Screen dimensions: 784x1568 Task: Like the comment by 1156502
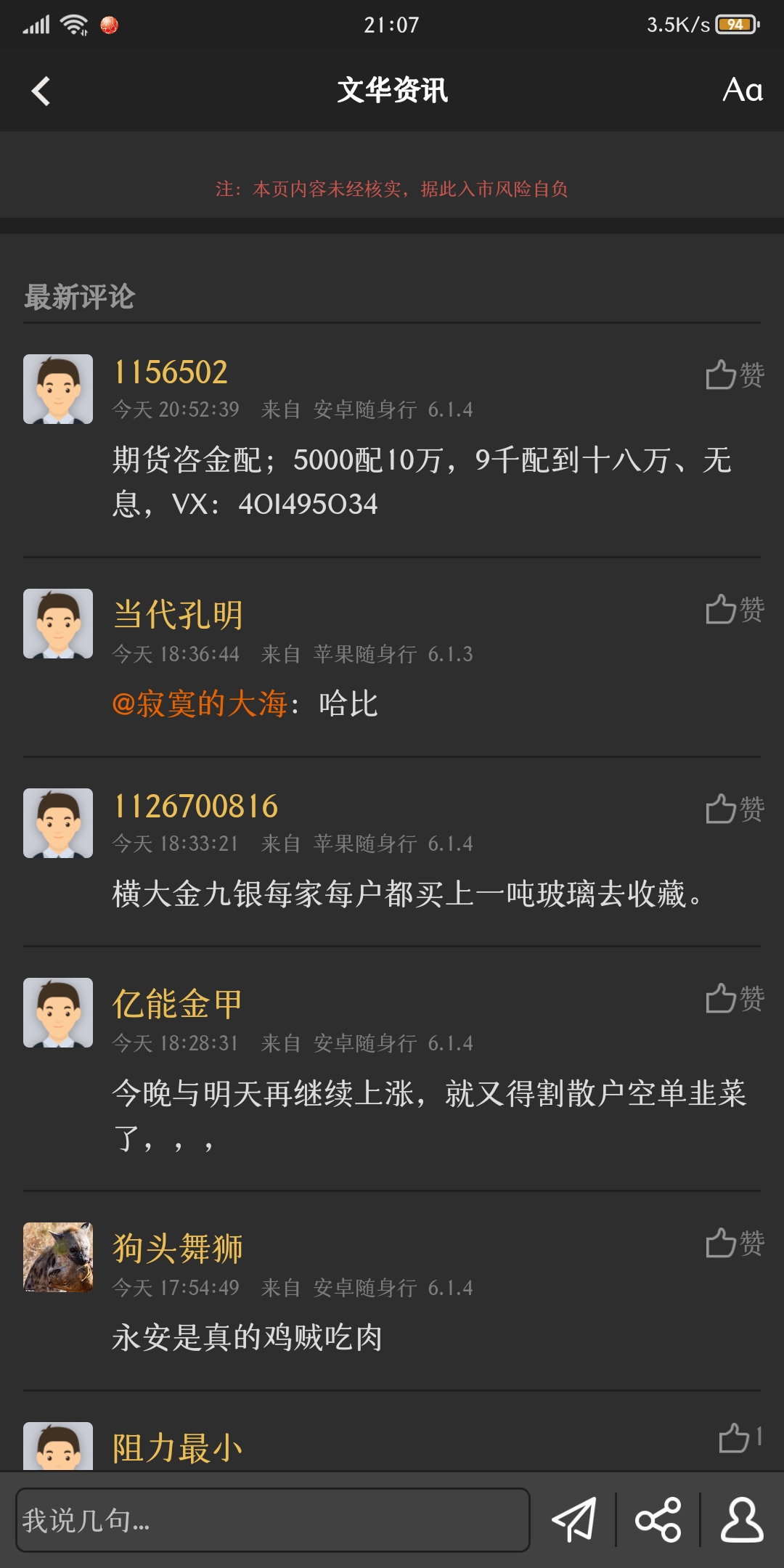(734, 375)
